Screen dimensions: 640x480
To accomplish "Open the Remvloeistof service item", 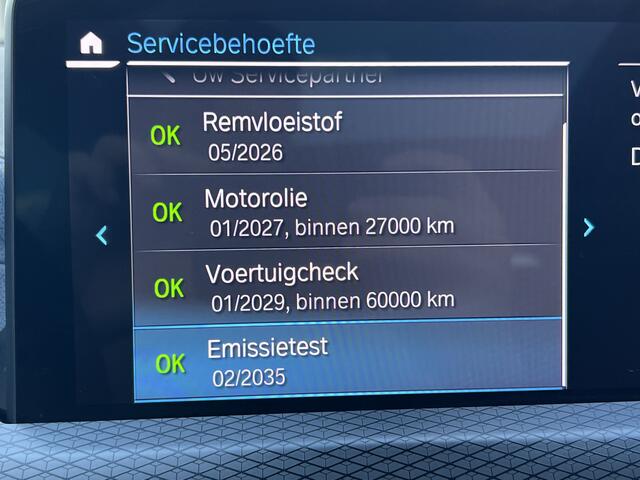I will (345, 136).
